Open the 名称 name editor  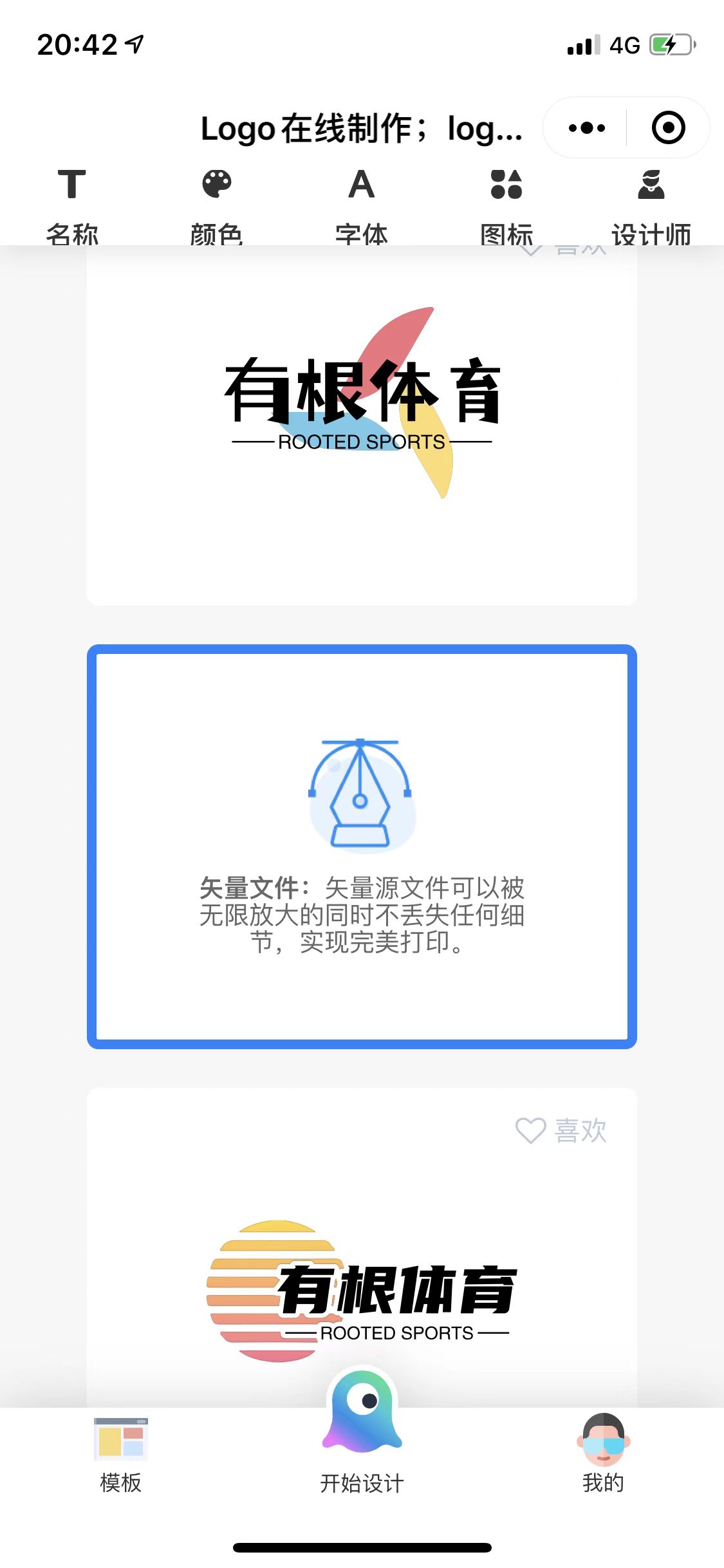[71, 206]
